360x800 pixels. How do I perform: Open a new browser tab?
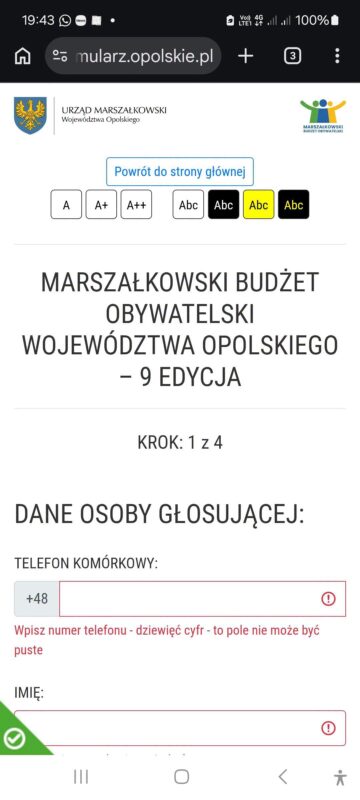click(x=246, y=56)
